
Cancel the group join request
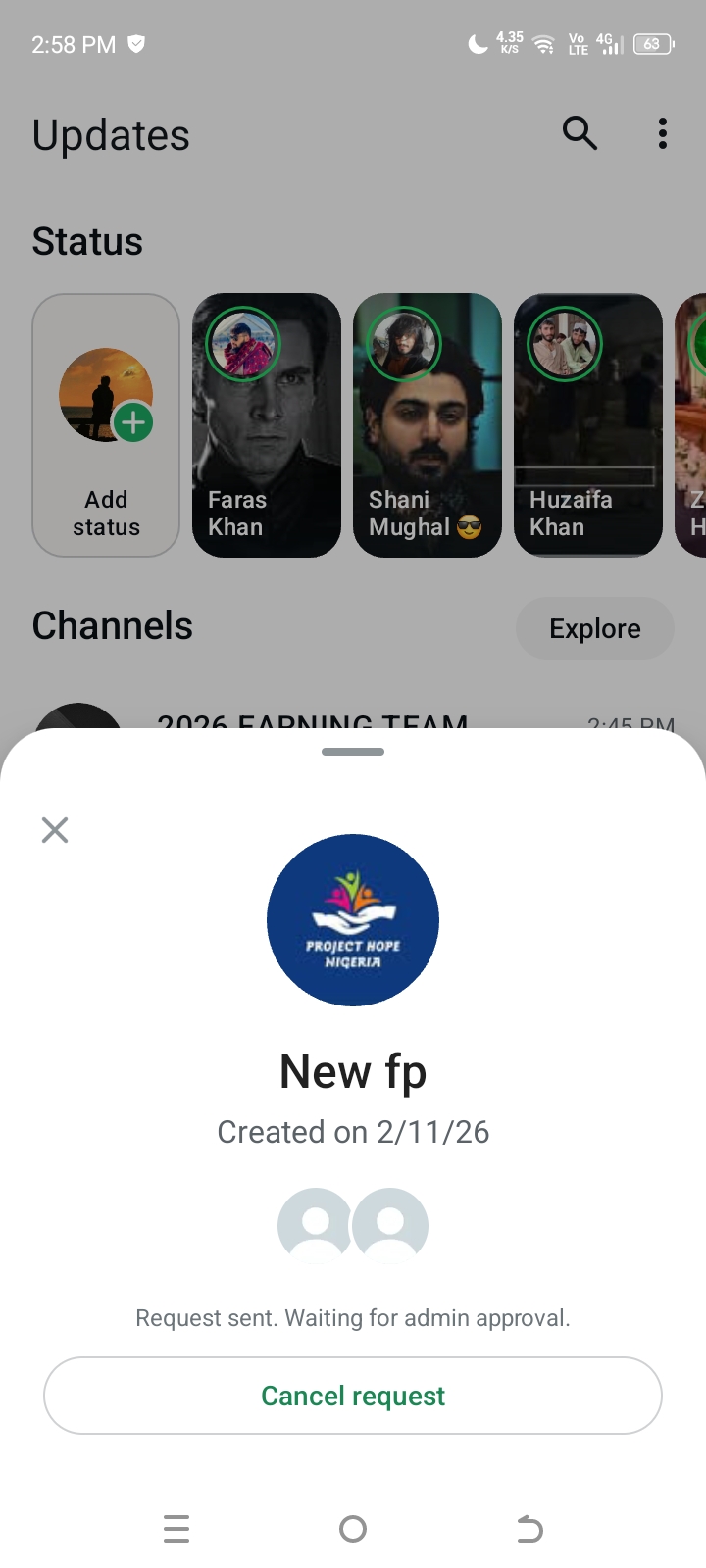tap(353, 1396)
